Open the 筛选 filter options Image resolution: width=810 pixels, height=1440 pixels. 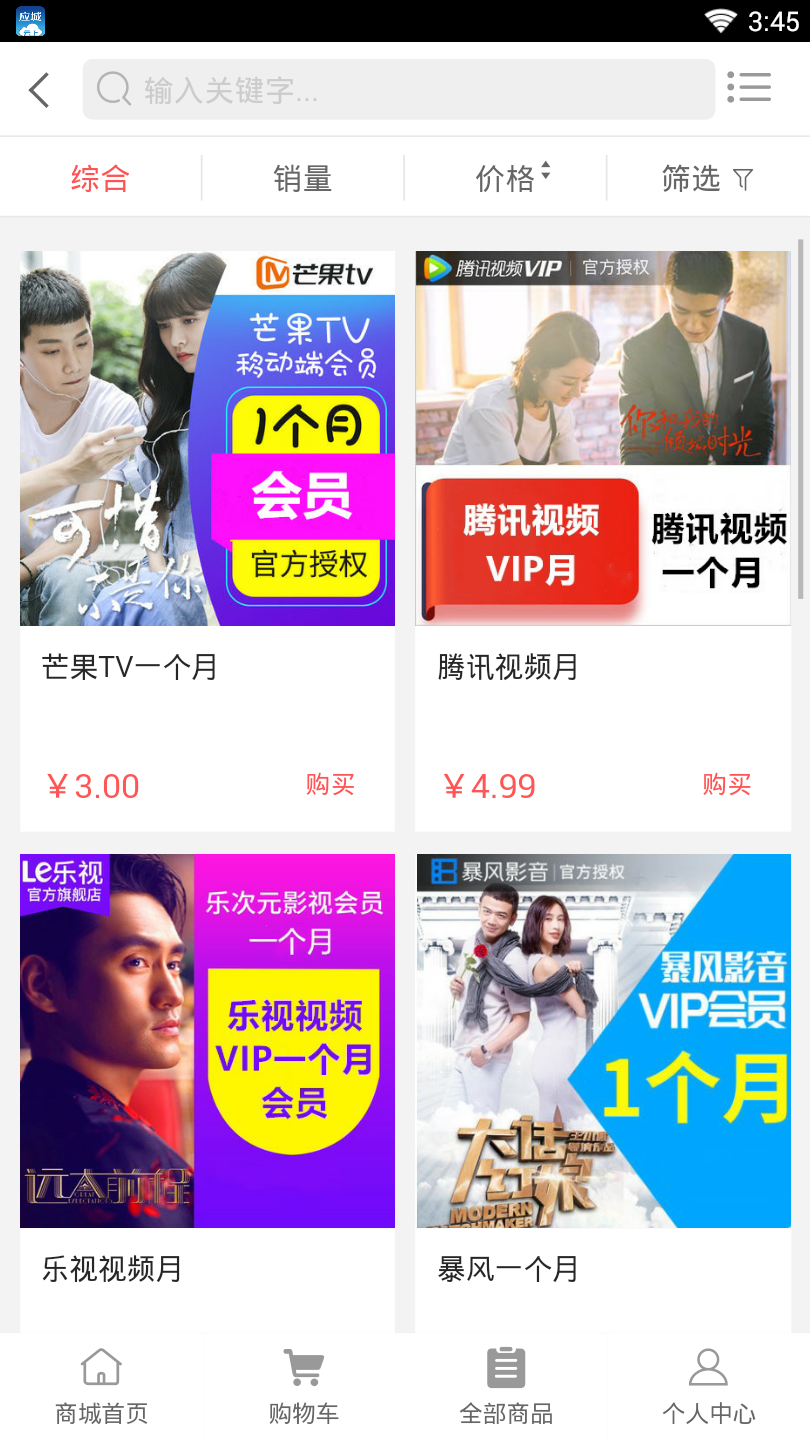click(707, 179)
